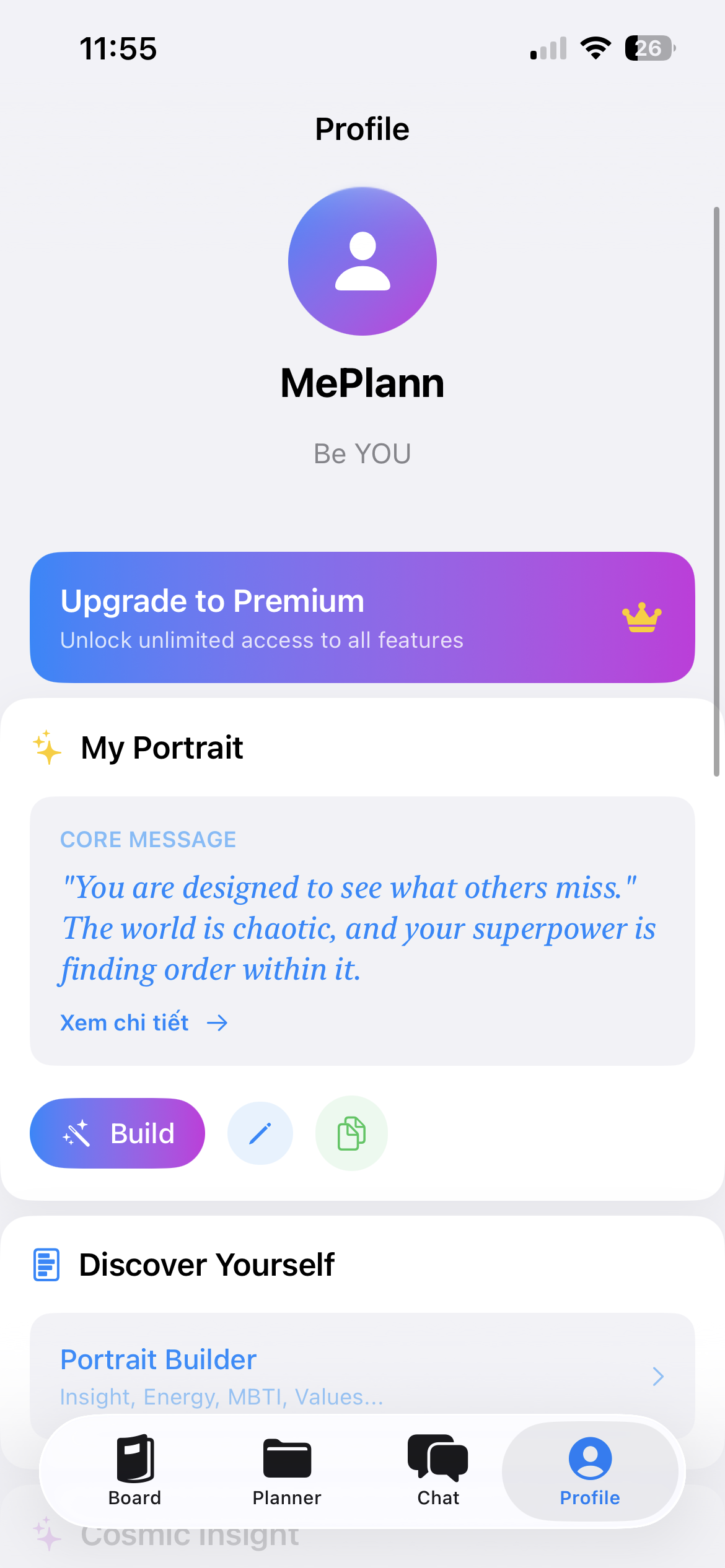Expand Portrait Builder via its chevron
This screenshot has height=1568, width=725.
point(658,1377)
